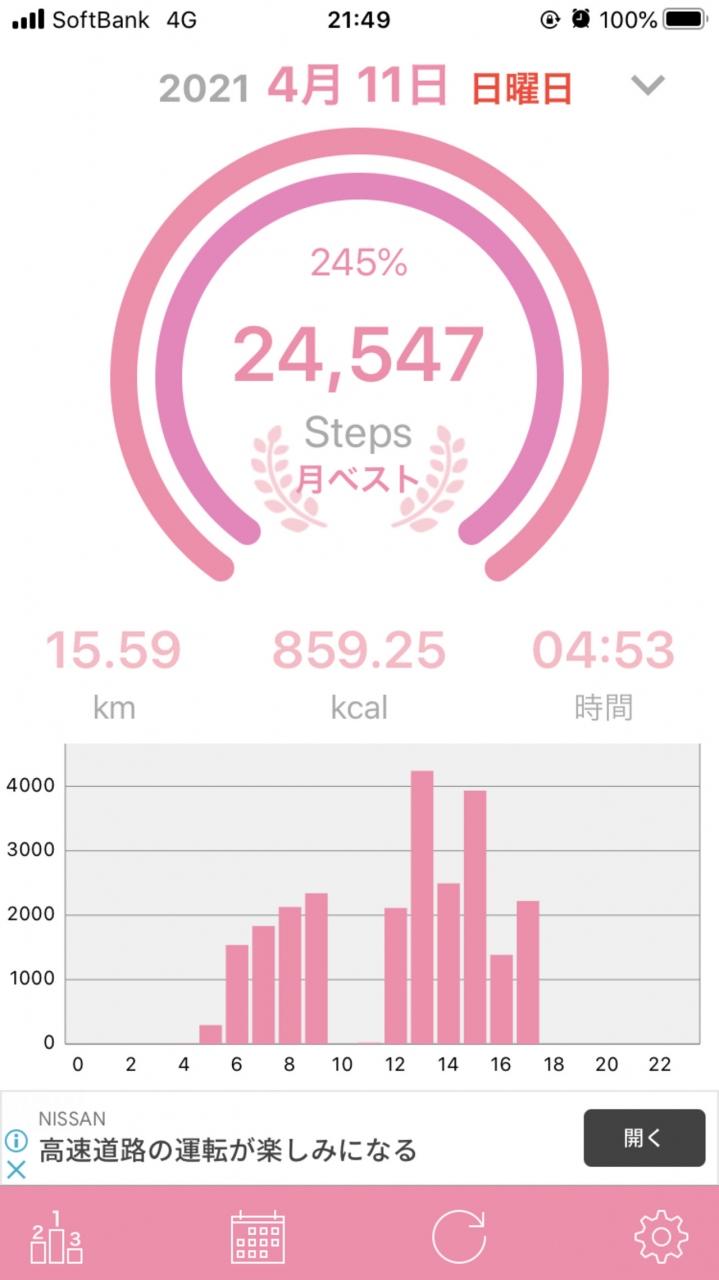The width and height of the screenshot is (719, 1280).
Task: Close the Nissan ad banner
Action: [16, 1169]
